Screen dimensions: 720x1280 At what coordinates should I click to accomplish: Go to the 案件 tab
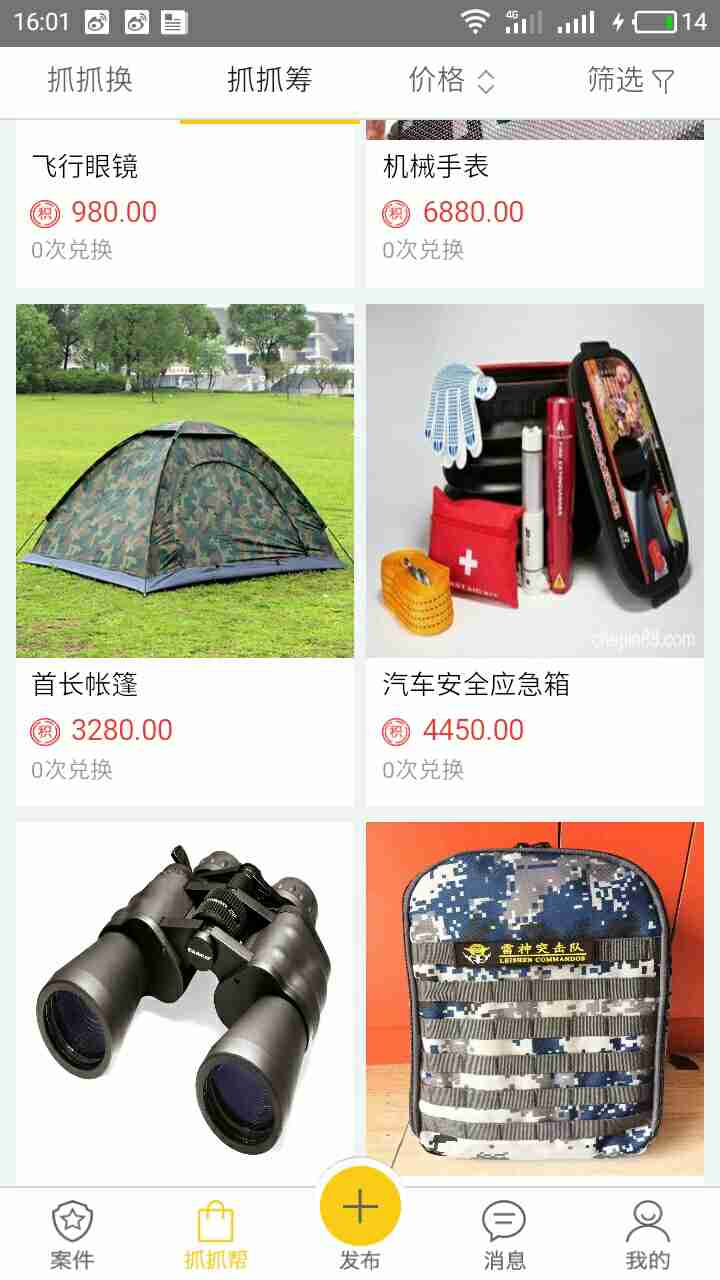[72, 1236]
